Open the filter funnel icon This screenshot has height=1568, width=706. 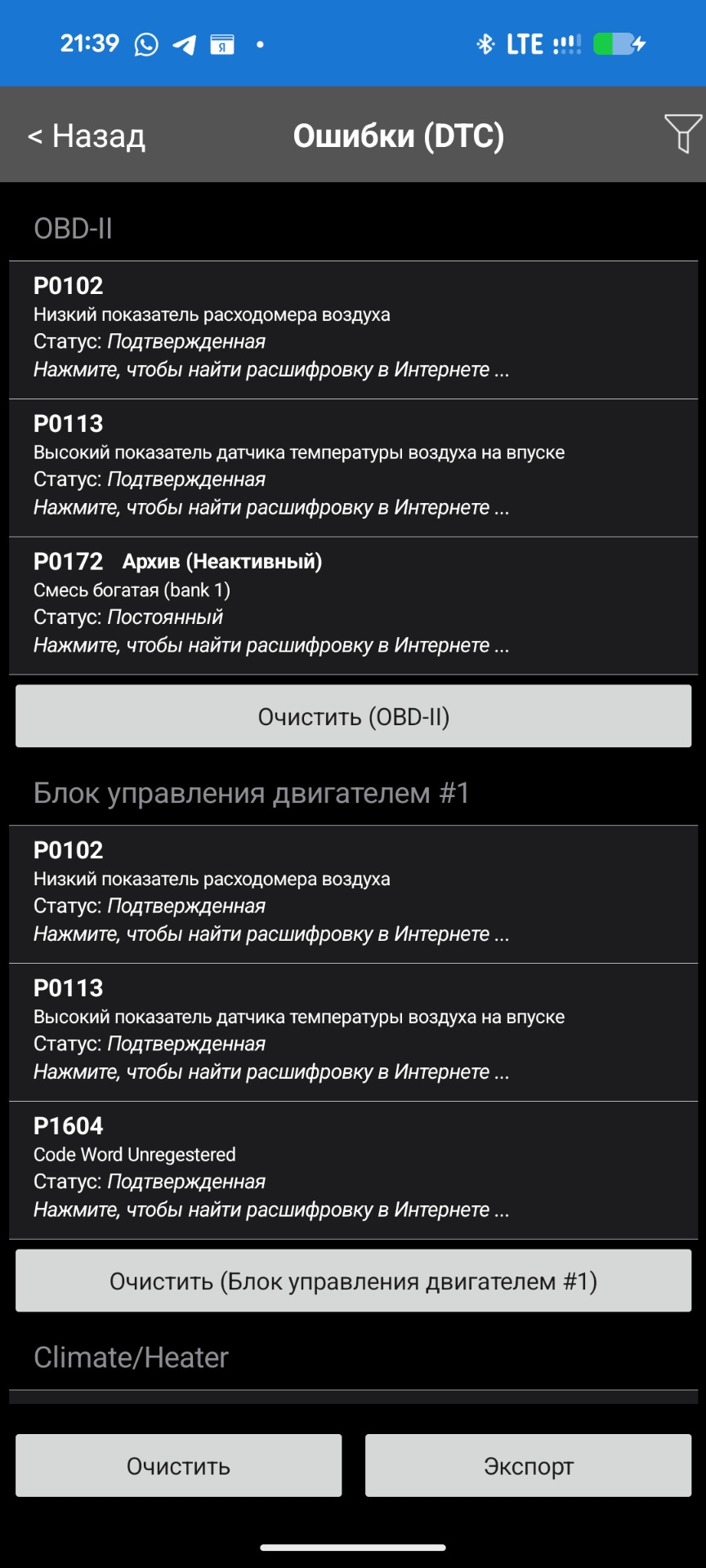pos(682,133)
